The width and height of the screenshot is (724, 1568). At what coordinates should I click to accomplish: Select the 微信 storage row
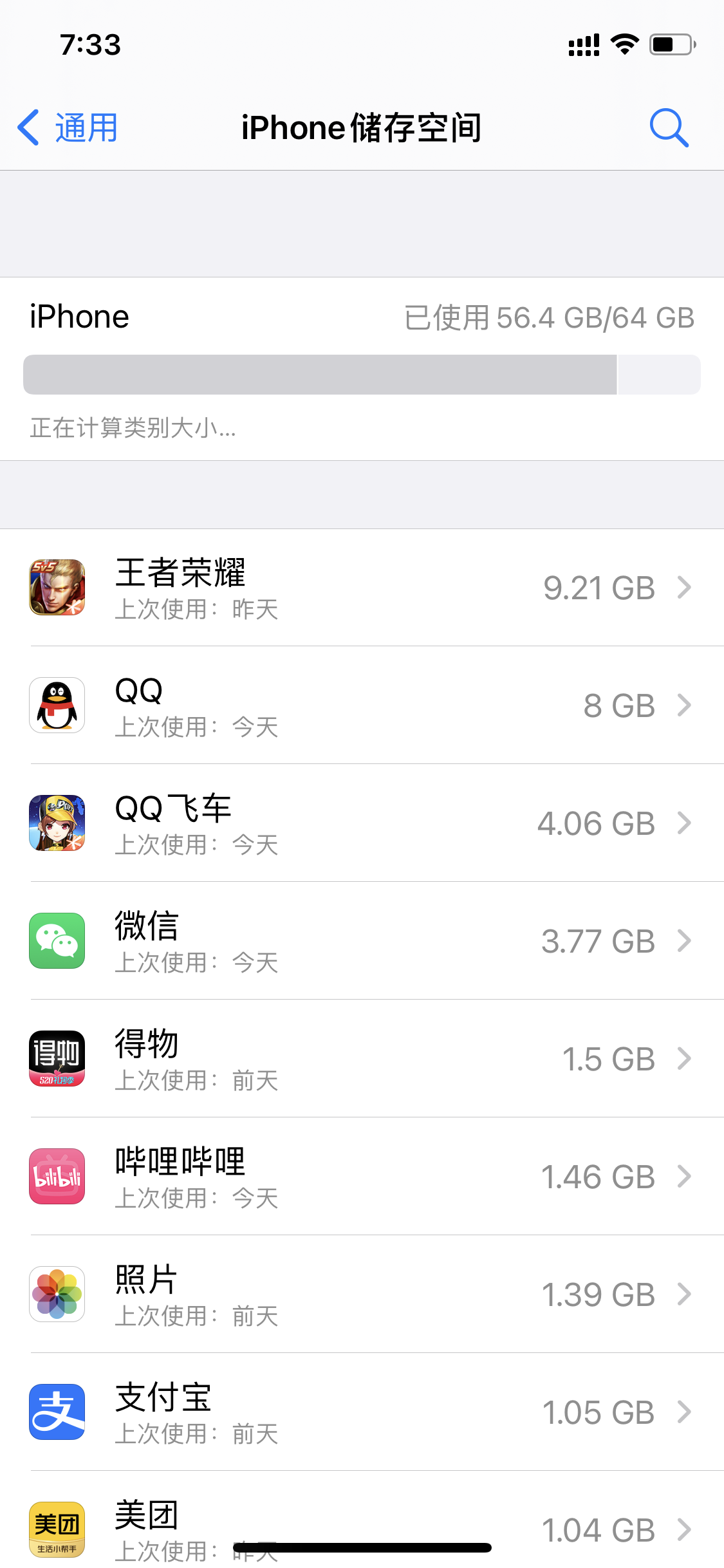(x=362, y=941)
